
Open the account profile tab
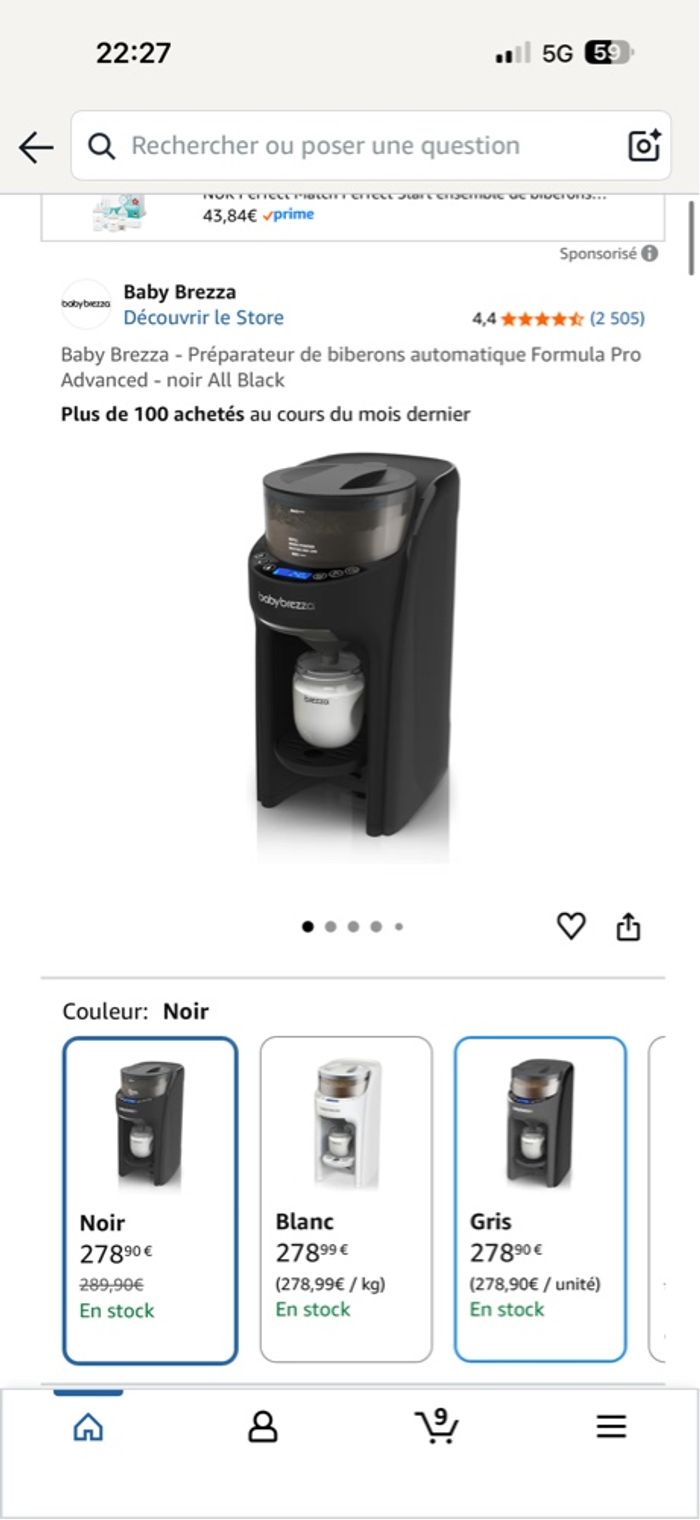coord(262,1427)
